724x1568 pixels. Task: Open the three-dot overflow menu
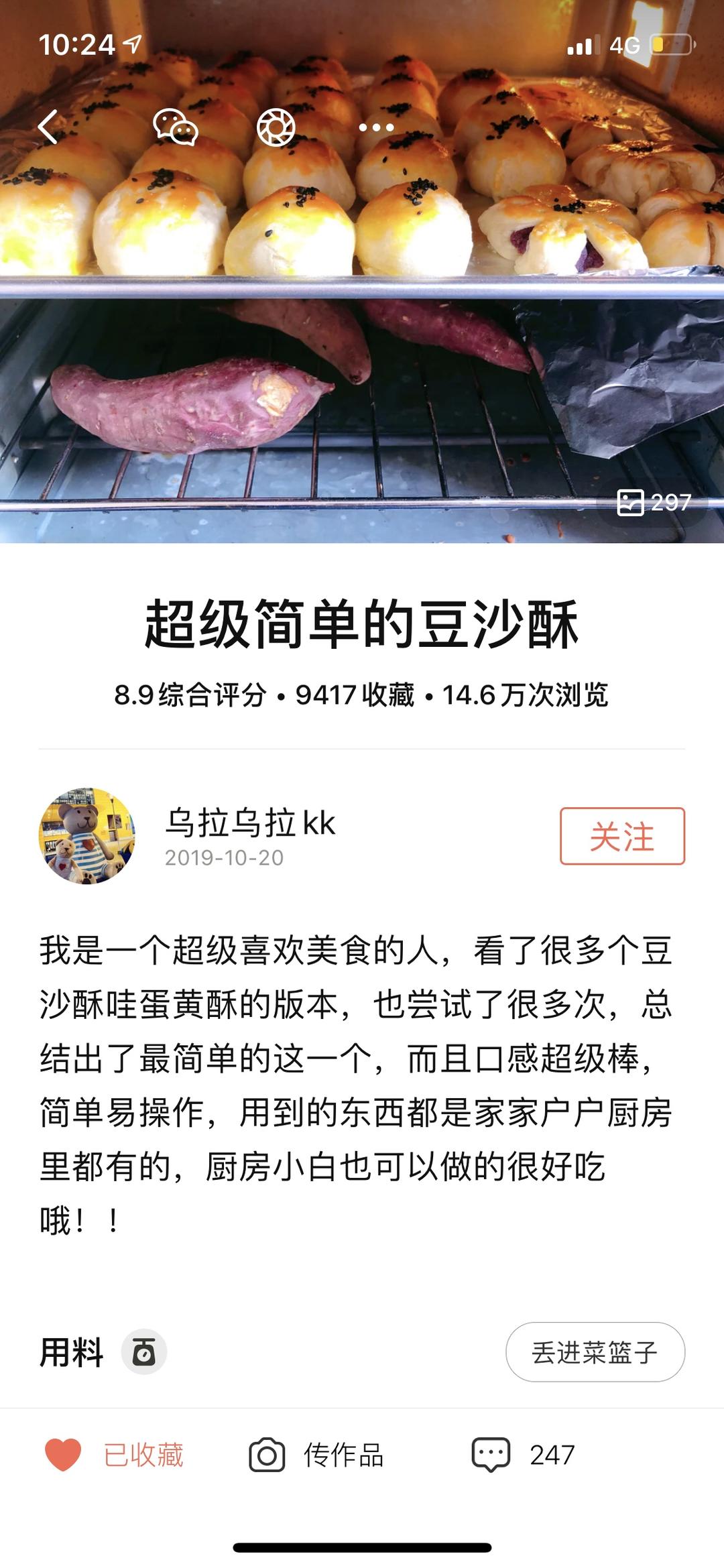[376, 127]
